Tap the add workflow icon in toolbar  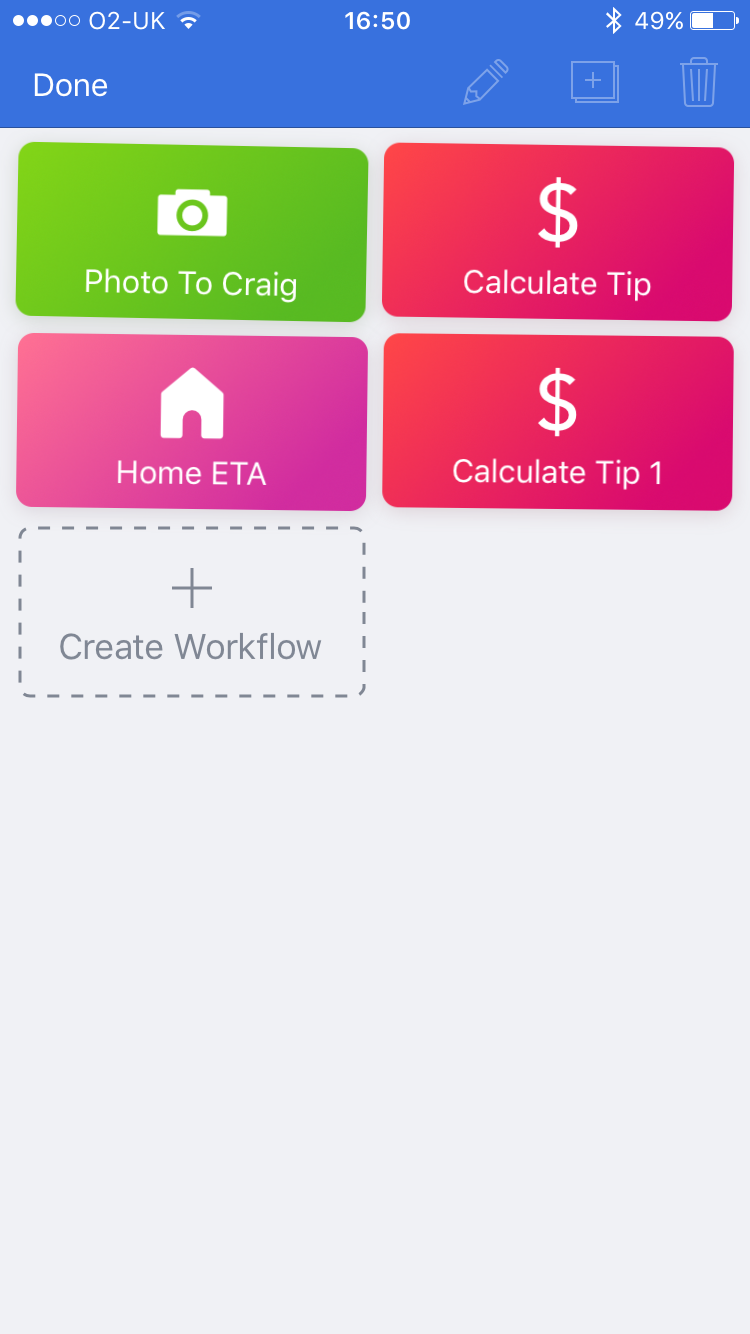[x=595, y=84]
